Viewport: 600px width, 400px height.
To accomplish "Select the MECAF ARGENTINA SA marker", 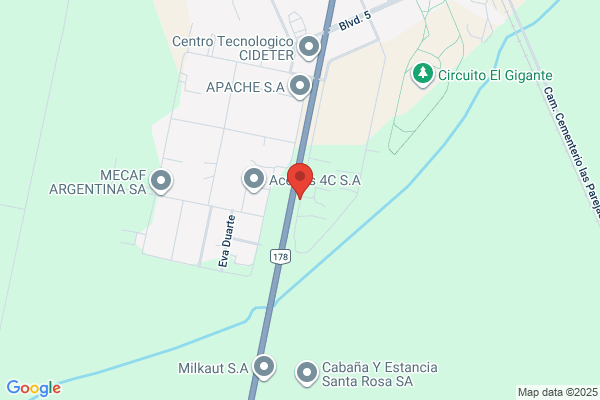I will tap(161, 181).
